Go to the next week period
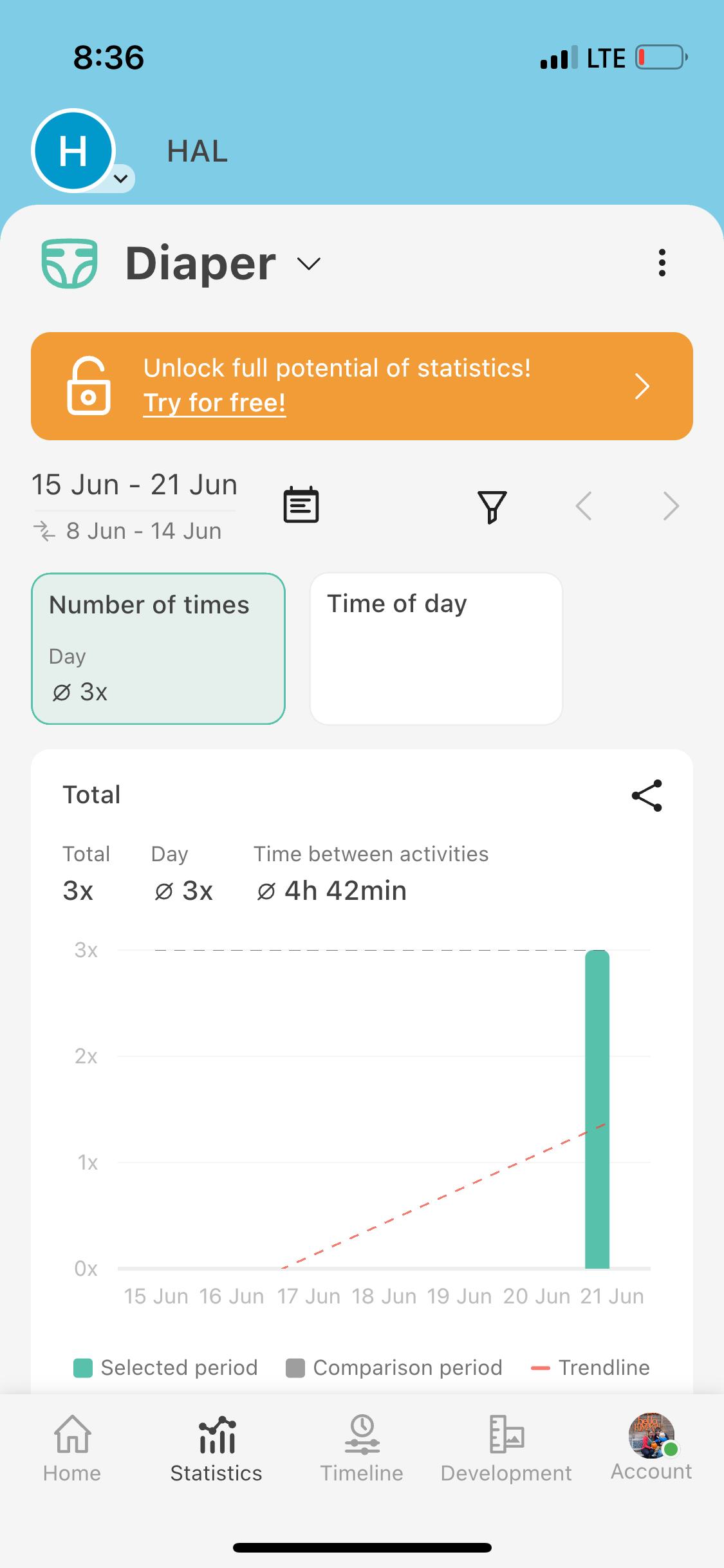Viewport: 724px width, 1568px height. pyautogui.click(x=671, y=506)
